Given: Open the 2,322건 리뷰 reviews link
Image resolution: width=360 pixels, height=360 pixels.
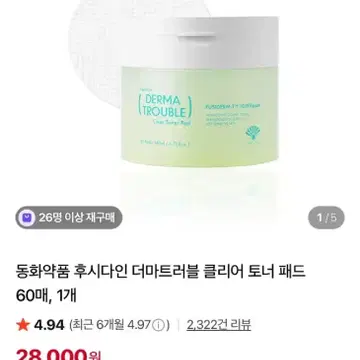Looking at the screenshot, I should [219, 324].
